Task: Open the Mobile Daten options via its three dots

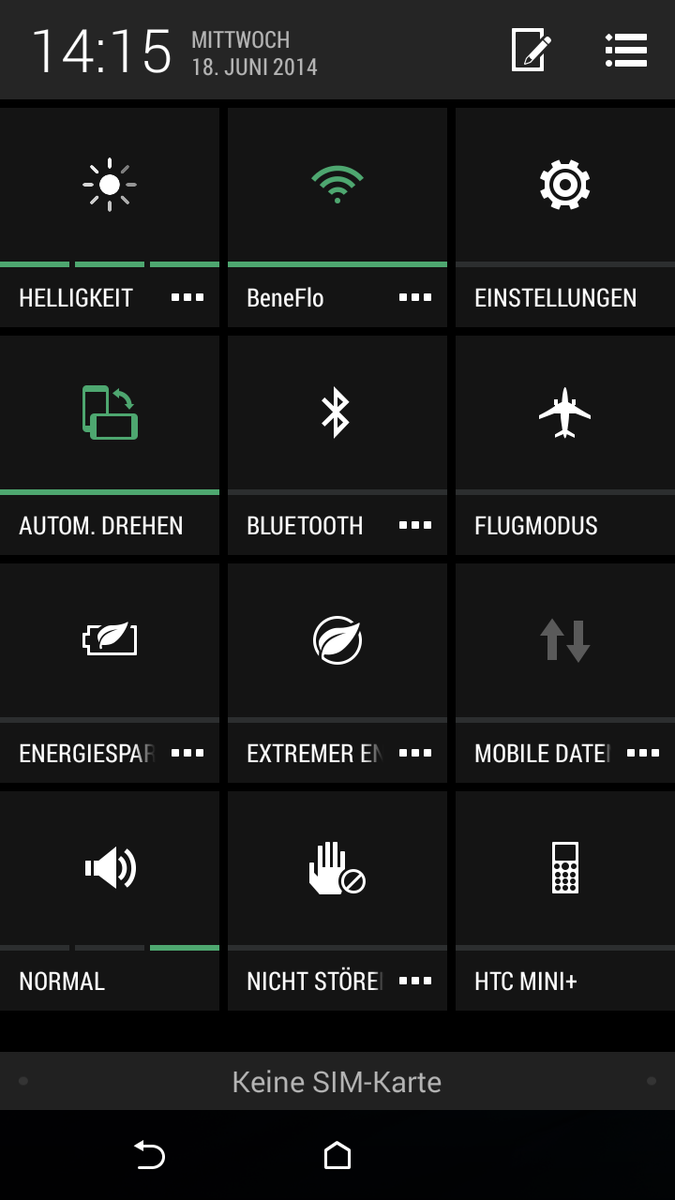Action: tap(643, 754)
